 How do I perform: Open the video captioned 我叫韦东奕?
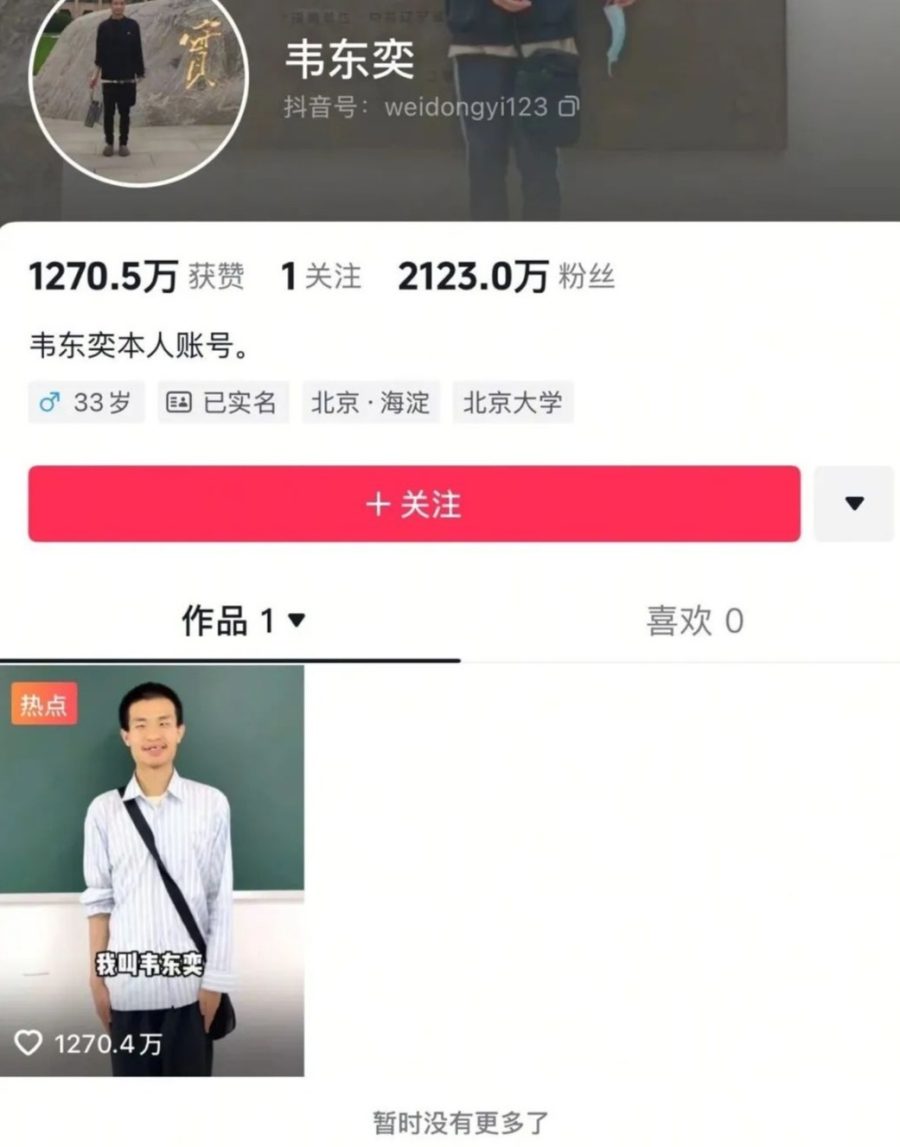[x=152, y=870]
